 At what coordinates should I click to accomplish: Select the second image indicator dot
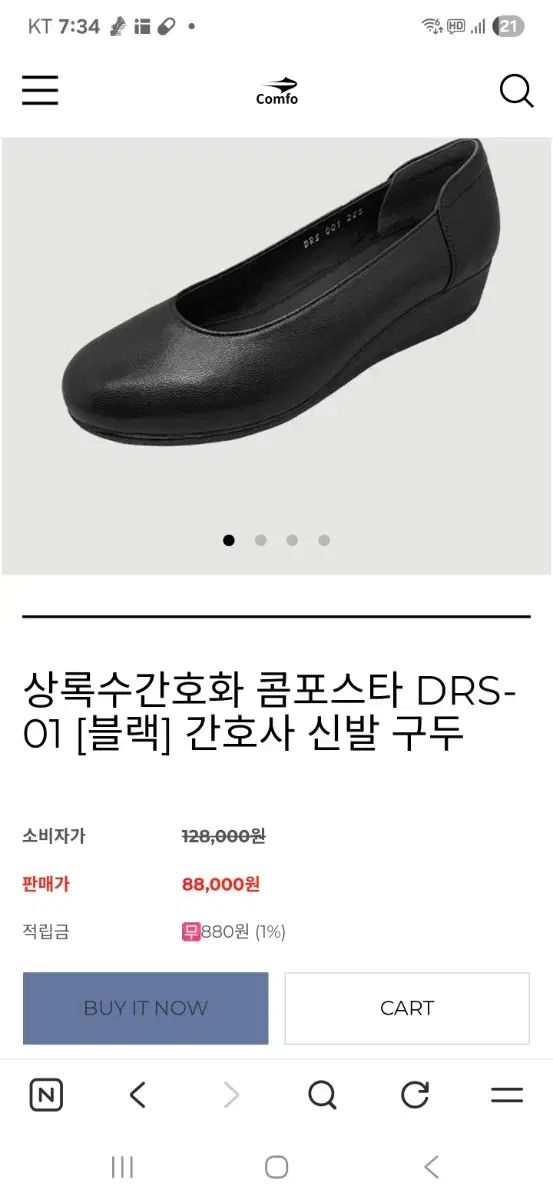click(x=260, y=540)
